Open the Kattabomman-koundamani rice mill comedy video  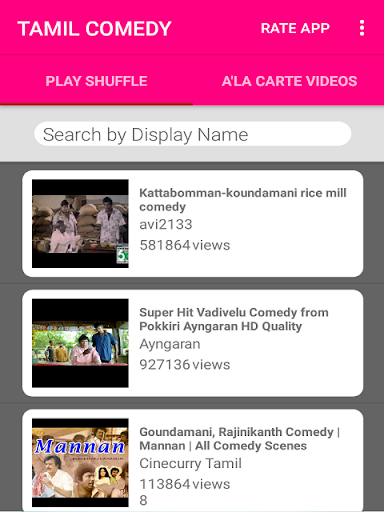(192, 224)
